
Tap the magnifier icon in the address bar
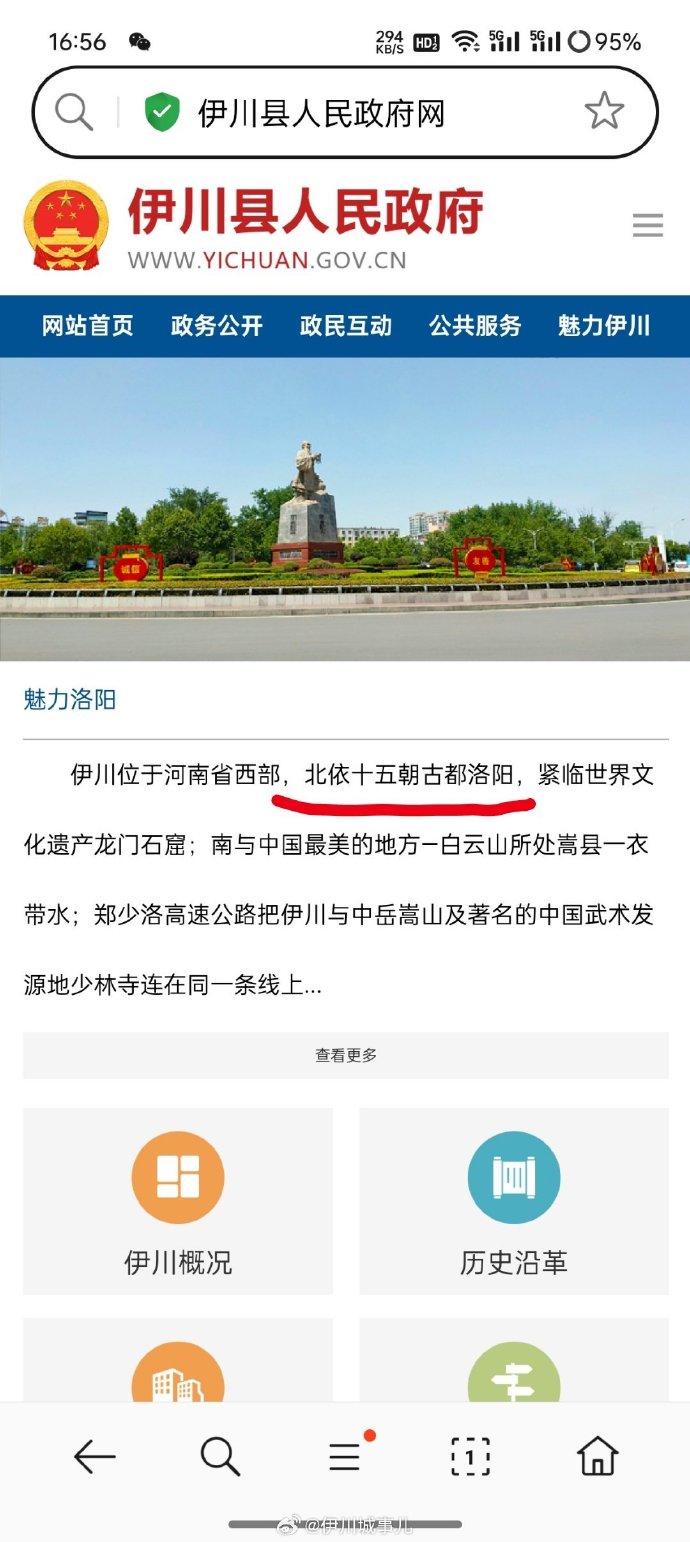tap(73, 112)
